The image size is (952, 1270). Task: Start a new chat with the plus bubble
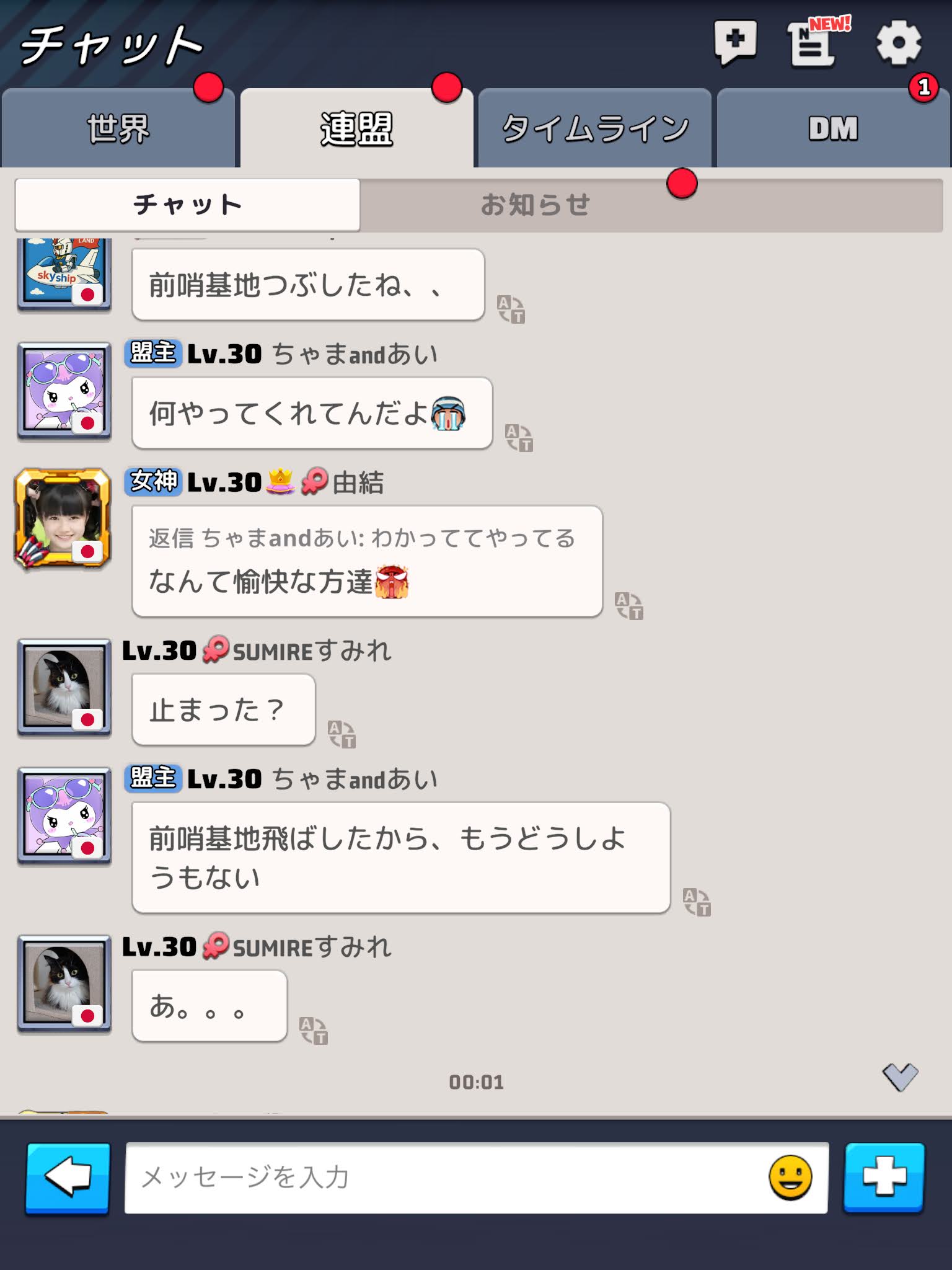[735, 42]
